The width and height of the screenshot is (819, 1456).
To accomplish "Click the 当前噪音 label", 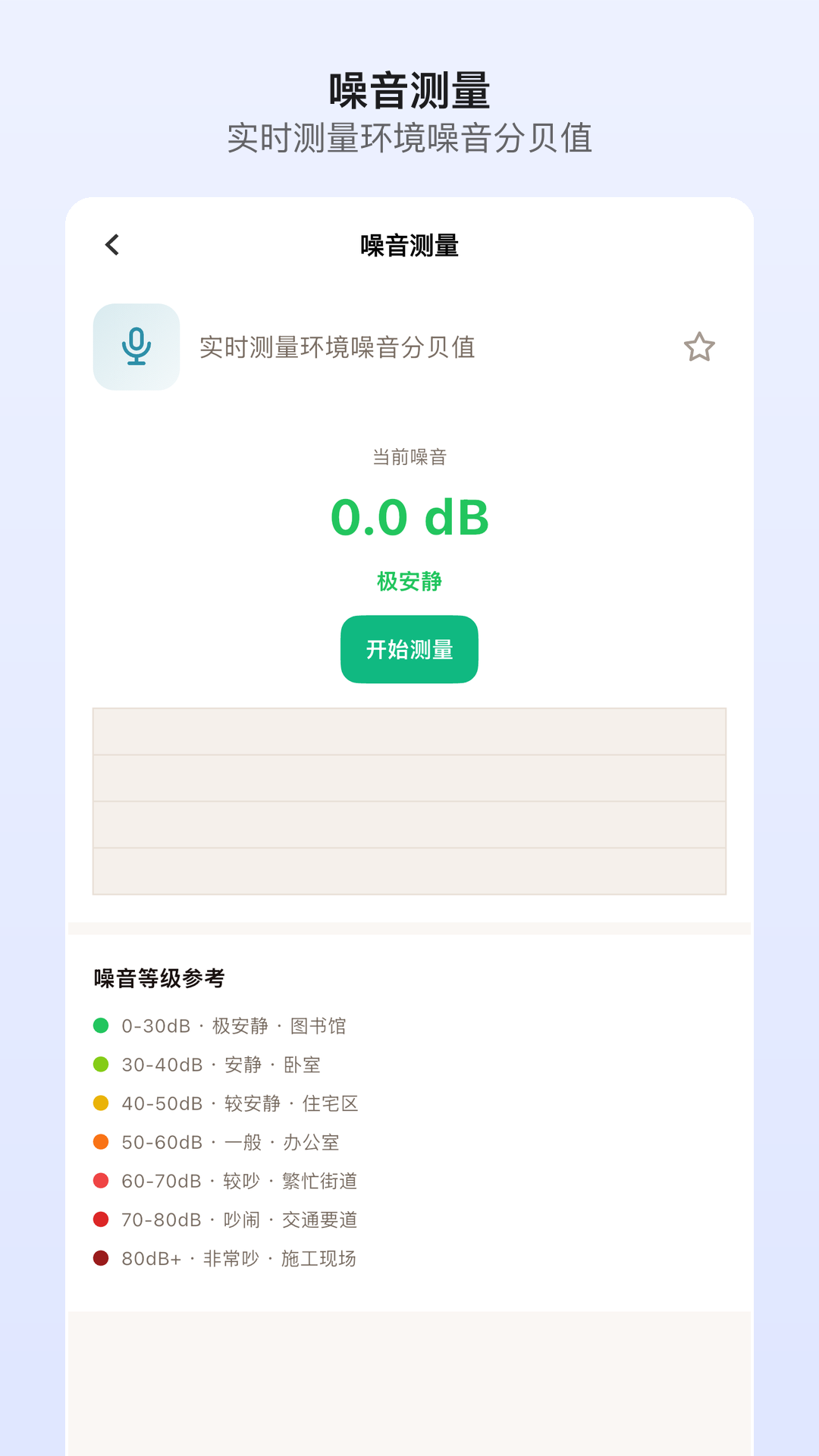I will tap(409, 457).
